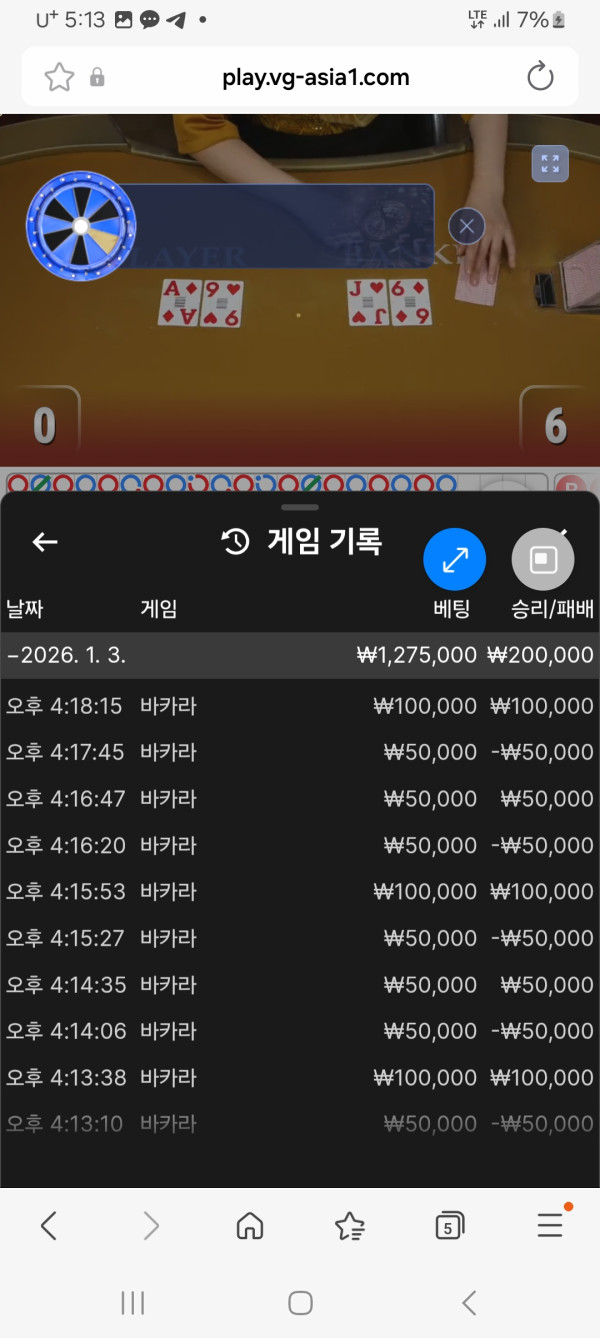Open browser bookmarks list
This screenshot has height=1338, width=600.
pos(349,1225)
